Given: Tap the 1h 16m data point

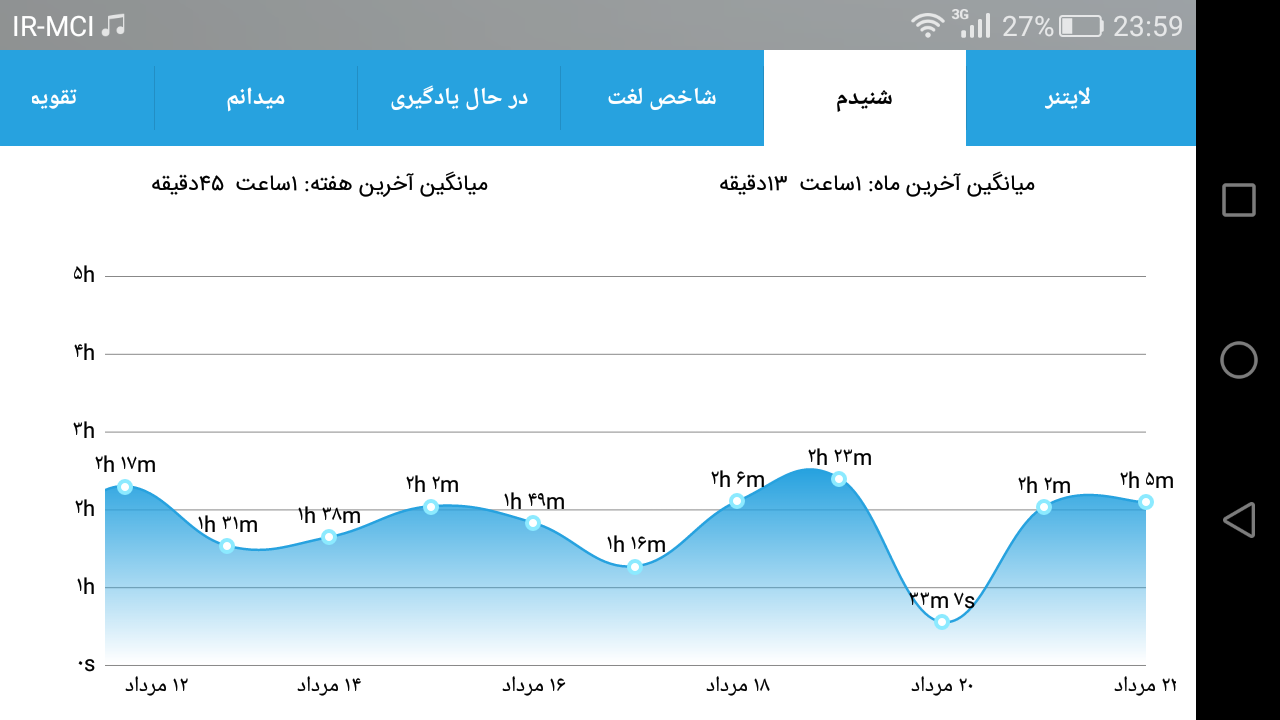Looking at the screenshot, I should (635, 567).
